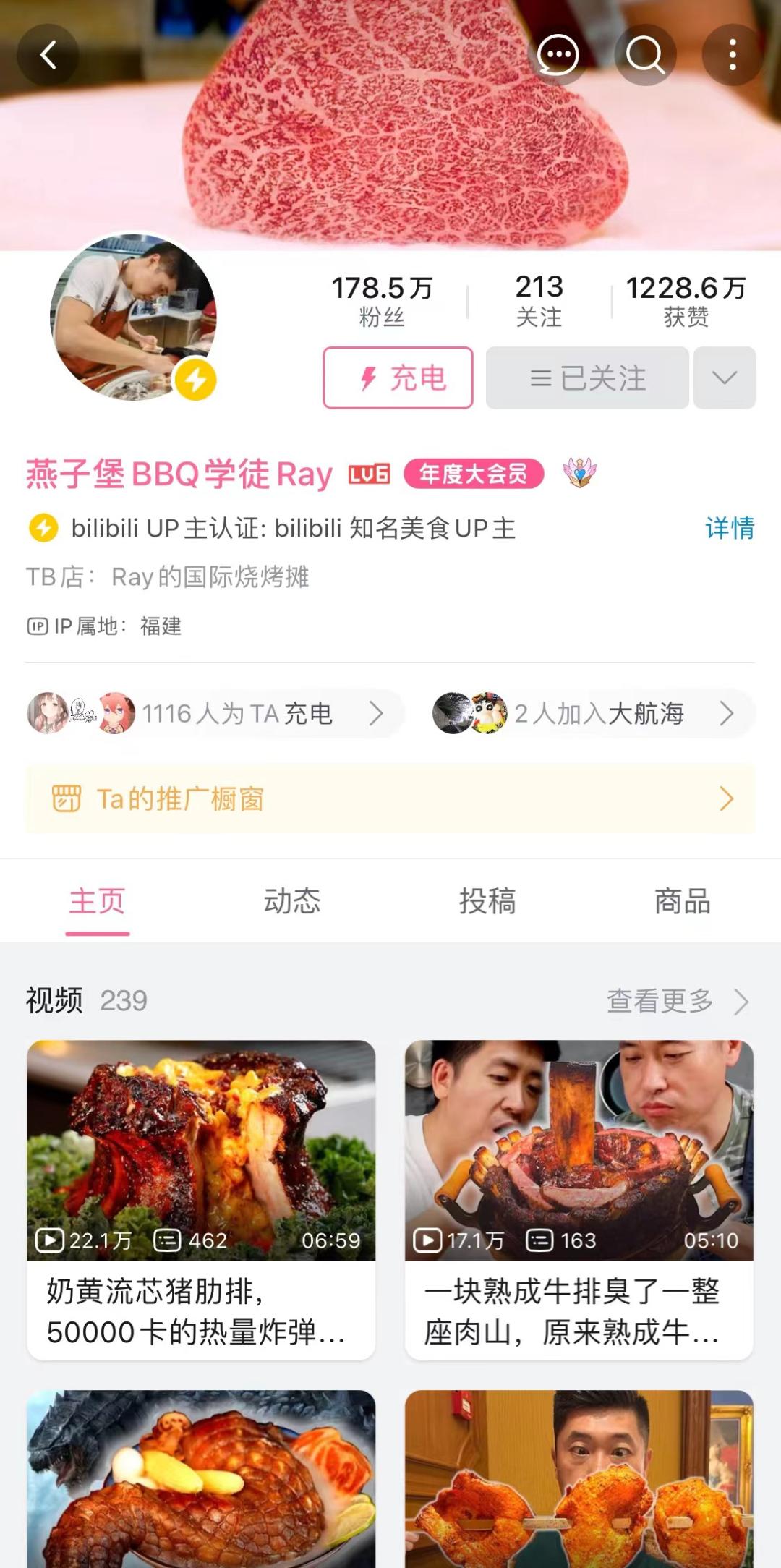Viewport: 781px width, 1568px height.
Task: Open the three-dot overflow menu
Action: [733, 55]
